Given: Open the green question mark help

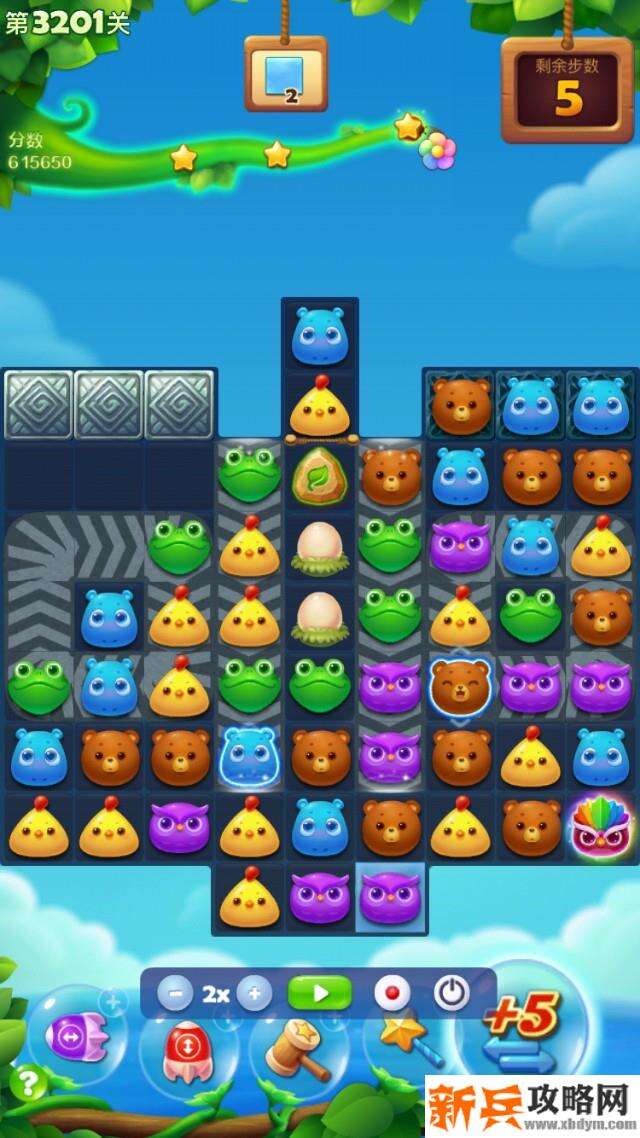Looking at the screenshot, I should (29, 1082).
